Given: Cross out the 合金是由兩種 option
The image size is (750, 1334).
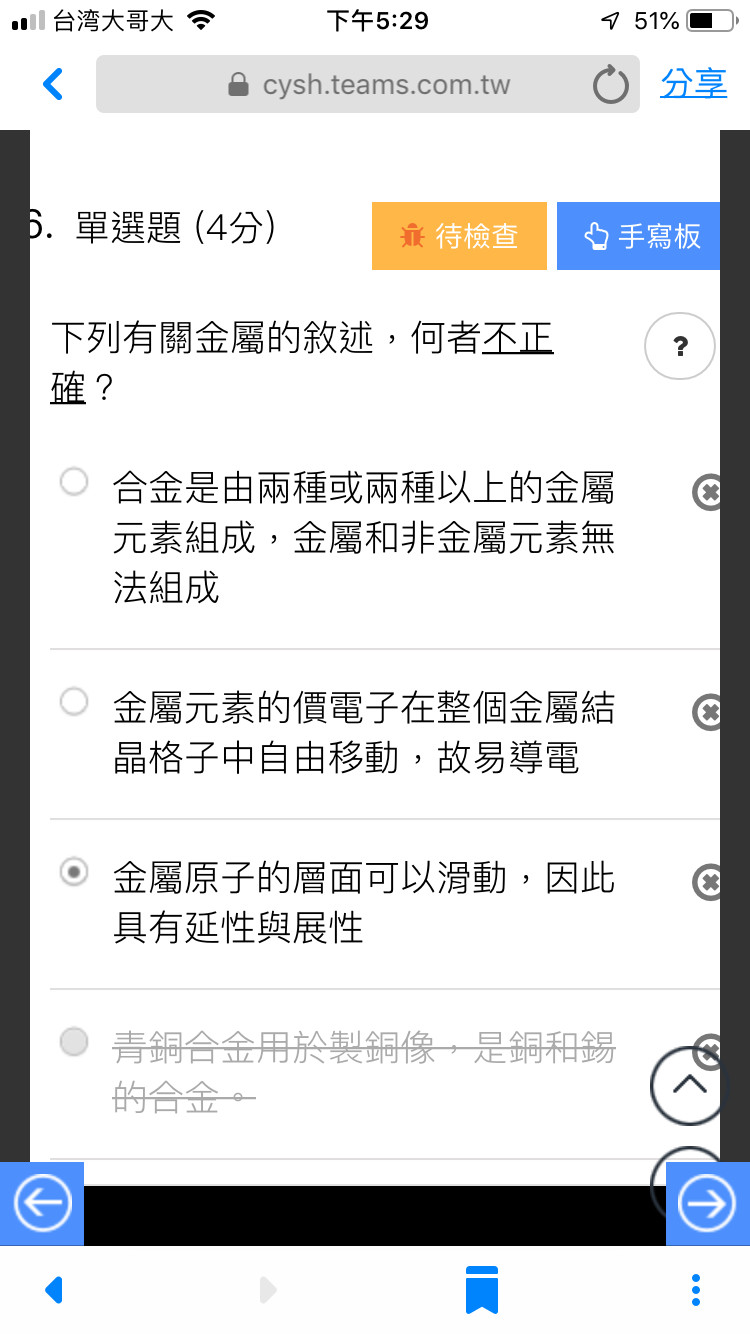Looking at the screenshot, I should tap(707, 492).
